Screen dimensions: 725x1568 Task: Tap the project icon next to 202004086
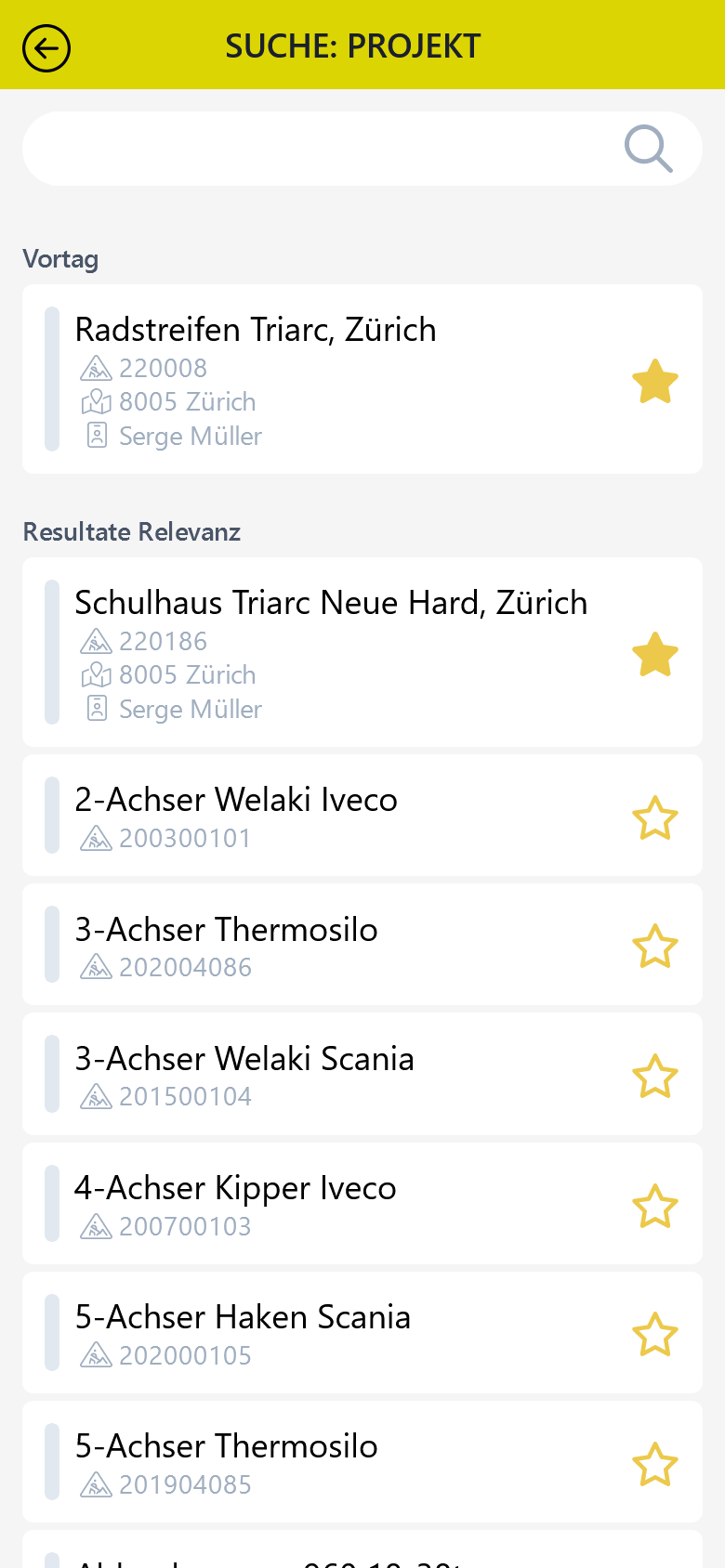point(97,968)
